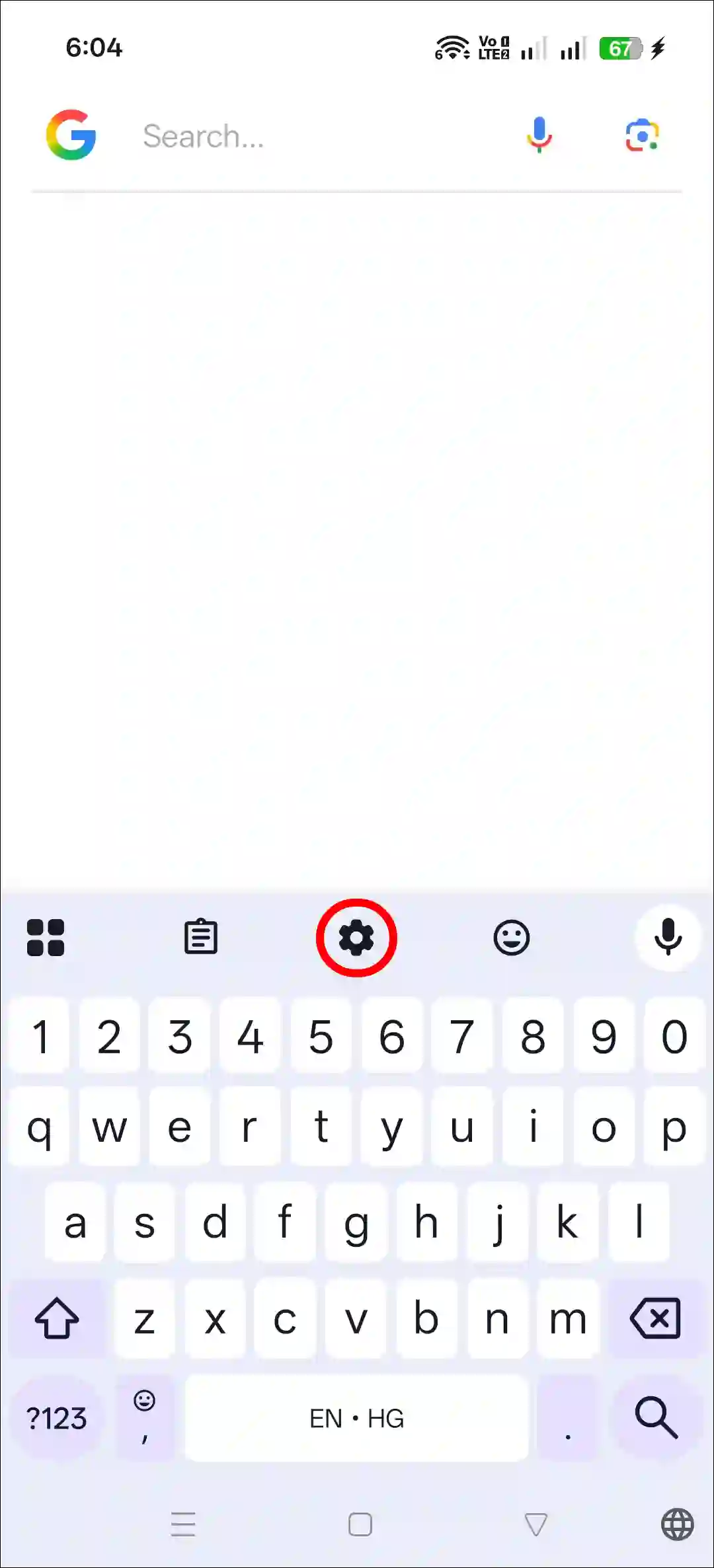The height and width of the screenshot is (1568, 714).
Task: Start voice typing with the keyboard mic
Action: (668, 937)
